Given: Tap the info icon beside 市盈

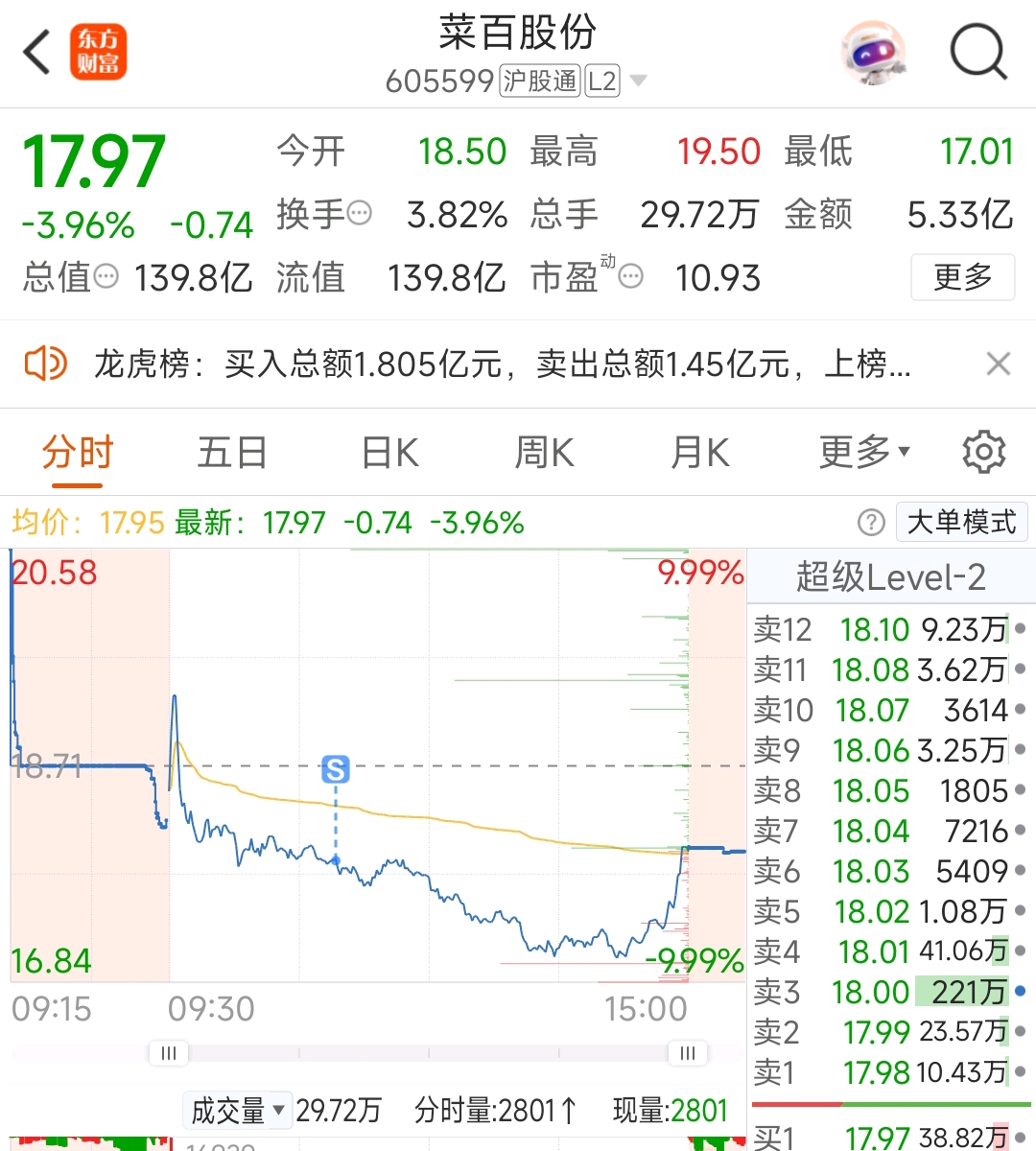Looking at the screenshot, I should click(631, 277).
